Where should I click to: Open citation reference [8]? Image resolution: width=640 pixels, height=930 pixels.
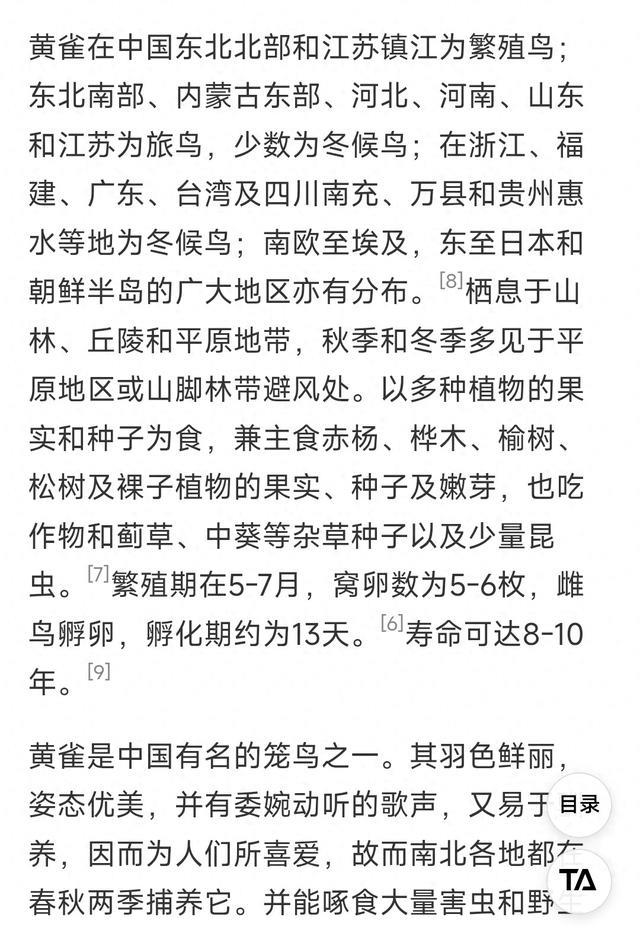[x=450, y=282]
